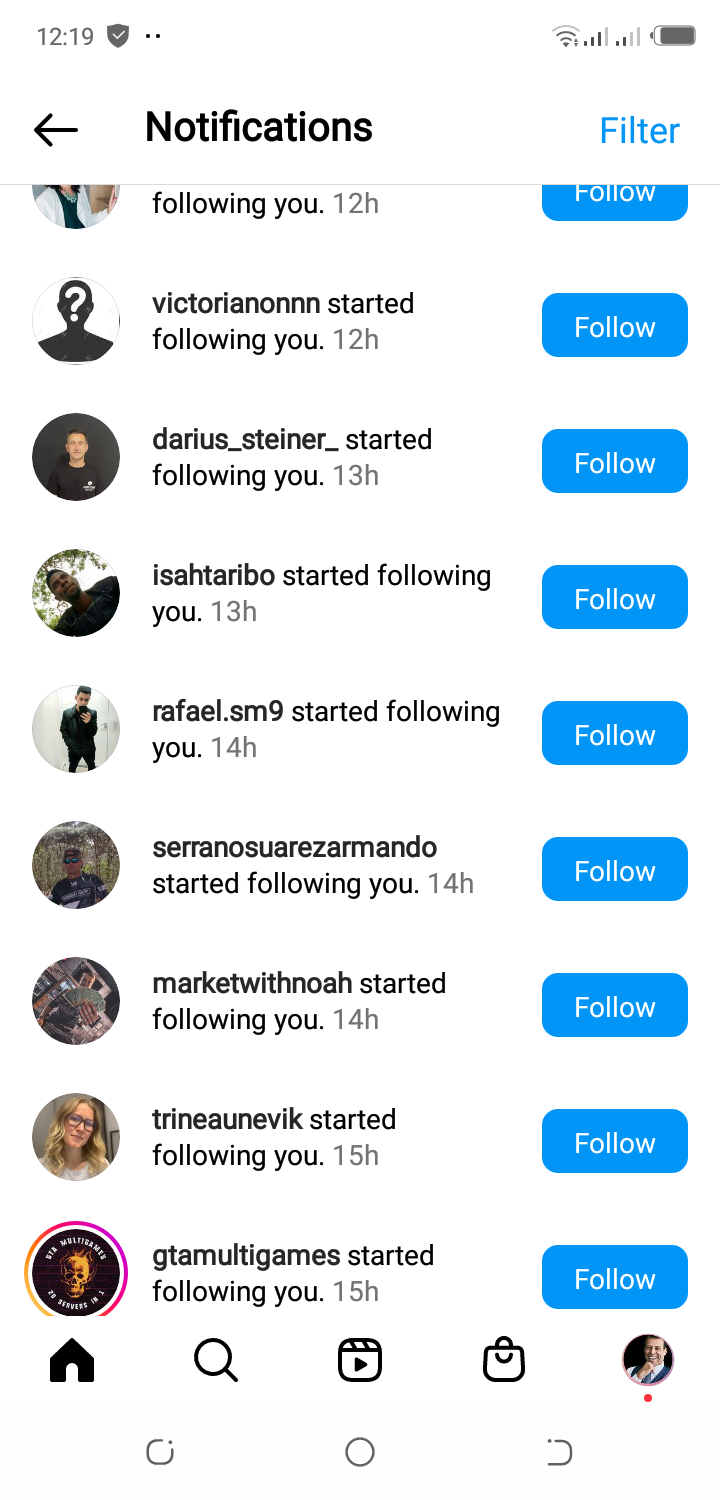The width and height of the screenshot is (720, 1500).
Task: Follow victorianonnn back
Action: (614, 326)
